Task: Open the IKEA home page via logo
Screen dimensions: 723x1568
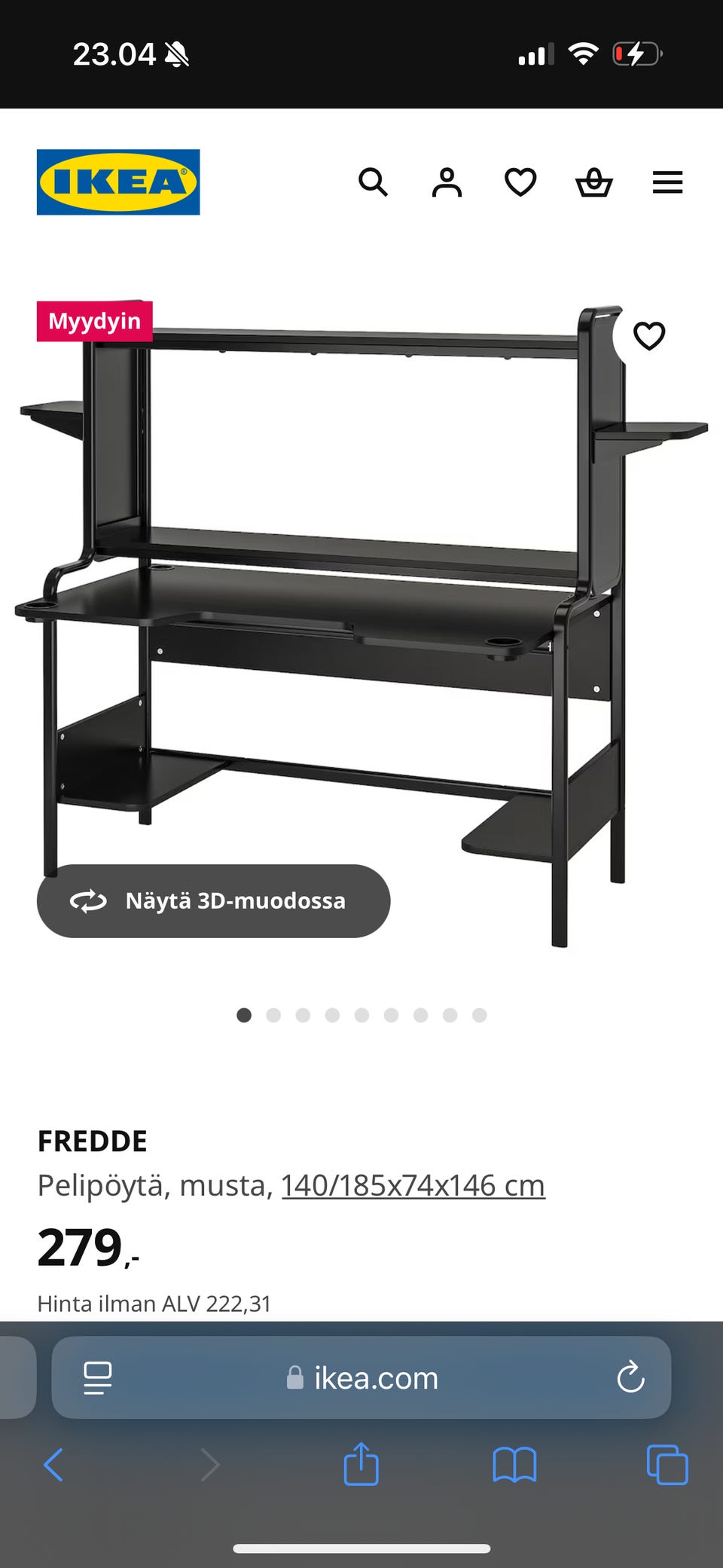Action: pyautogui.click(x=118, y=182)
